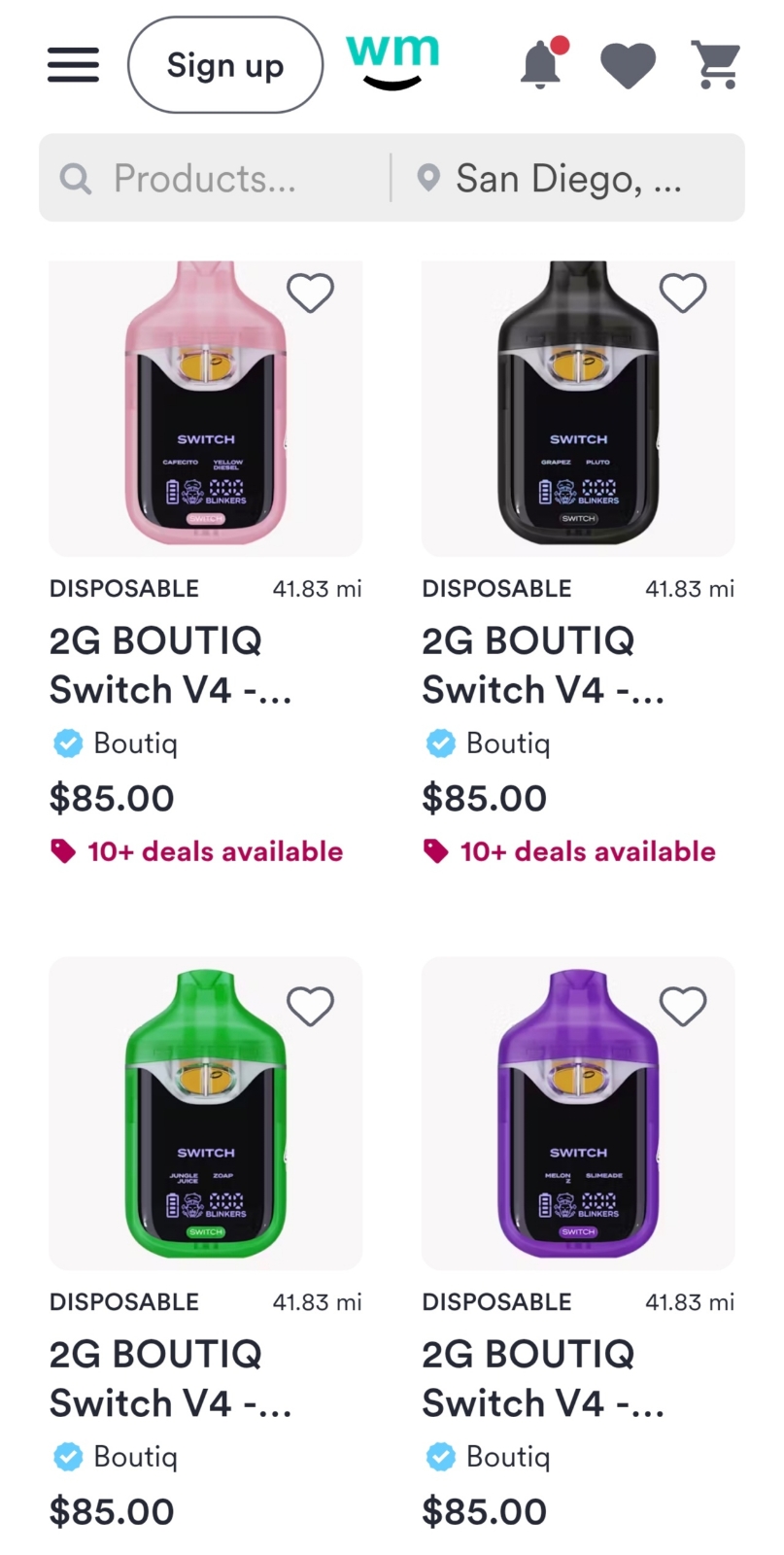Click the search magnifier icon
This screenshot has width=784, height=1555.
coord(76,178)
